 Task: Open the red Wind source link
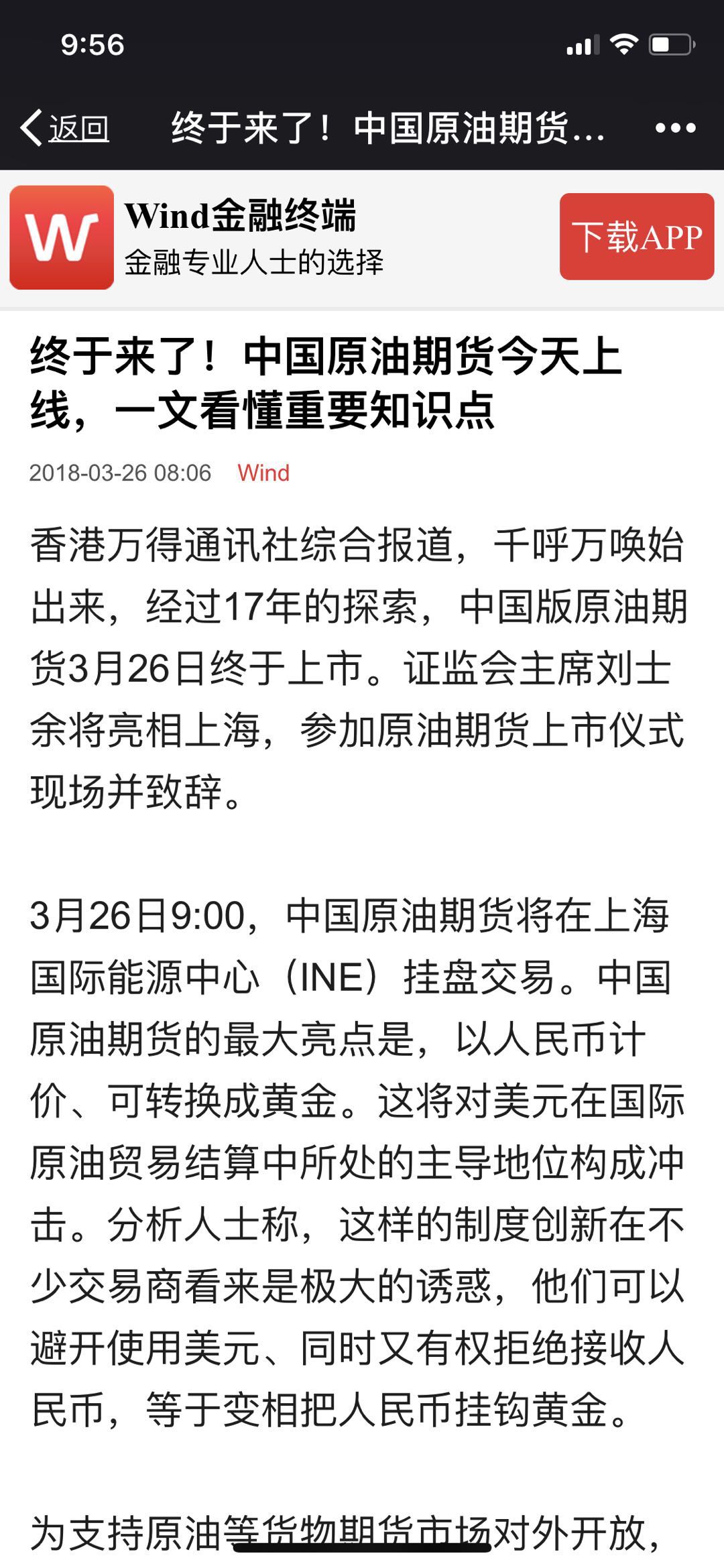(263, 473)
